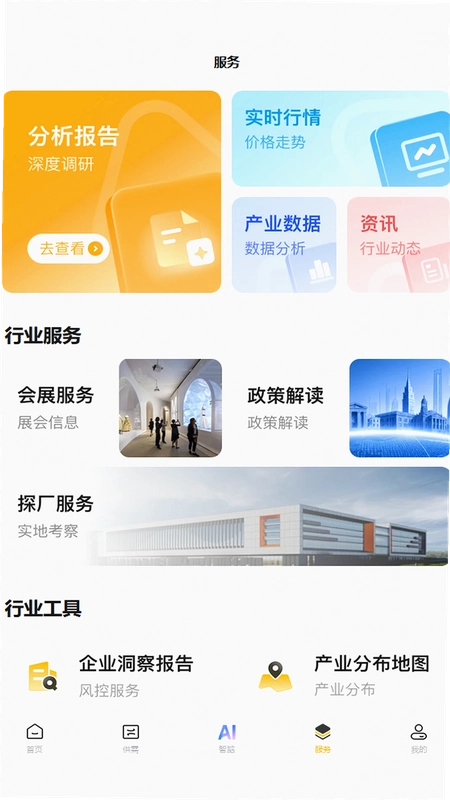Select the 服务 tab
This screenshot has height=800, width=450.
point(322,739)
